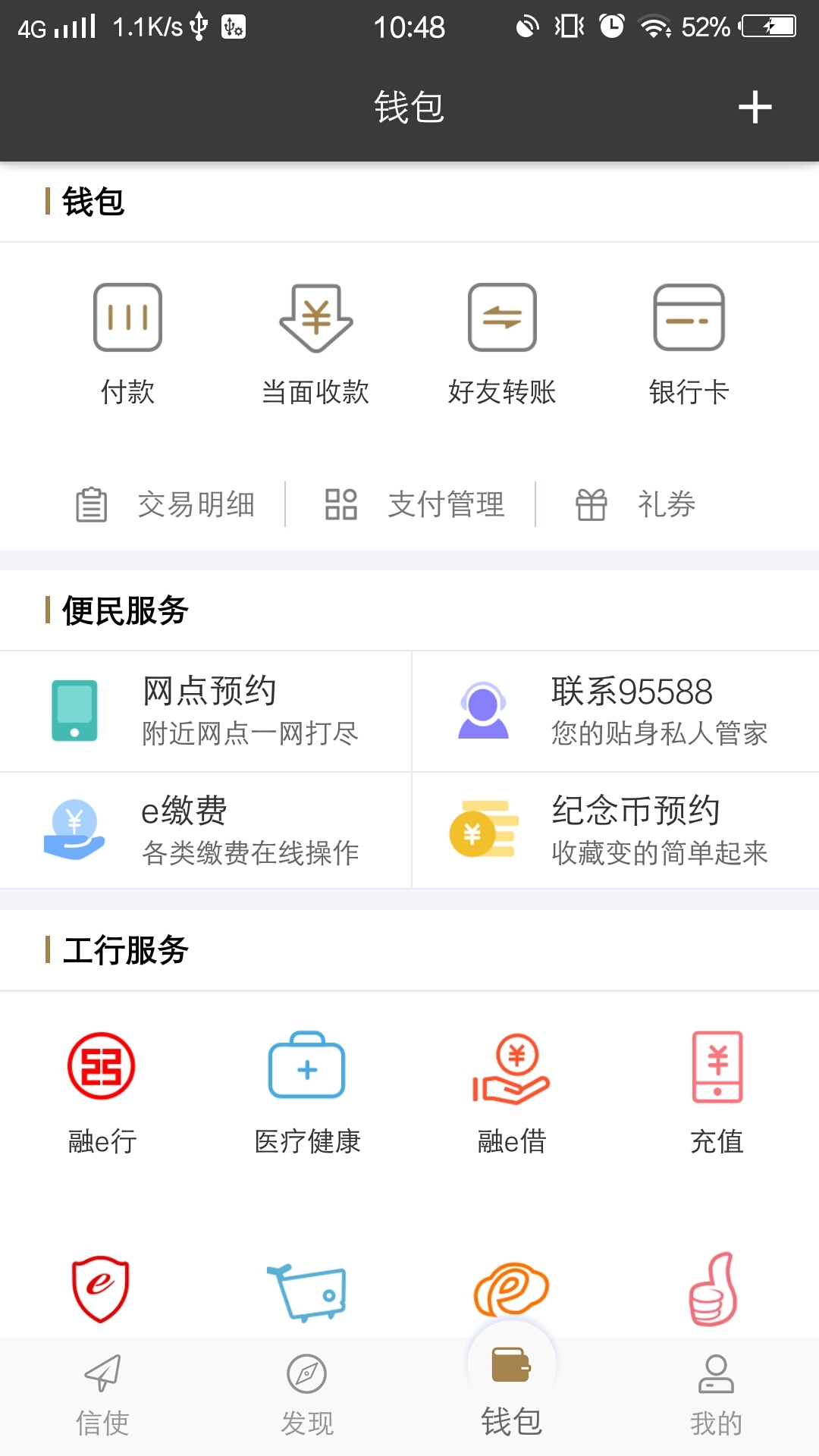Tap the plus icon in the header
This screenshot has width=819, height=1456.
(x=755, y=107)
